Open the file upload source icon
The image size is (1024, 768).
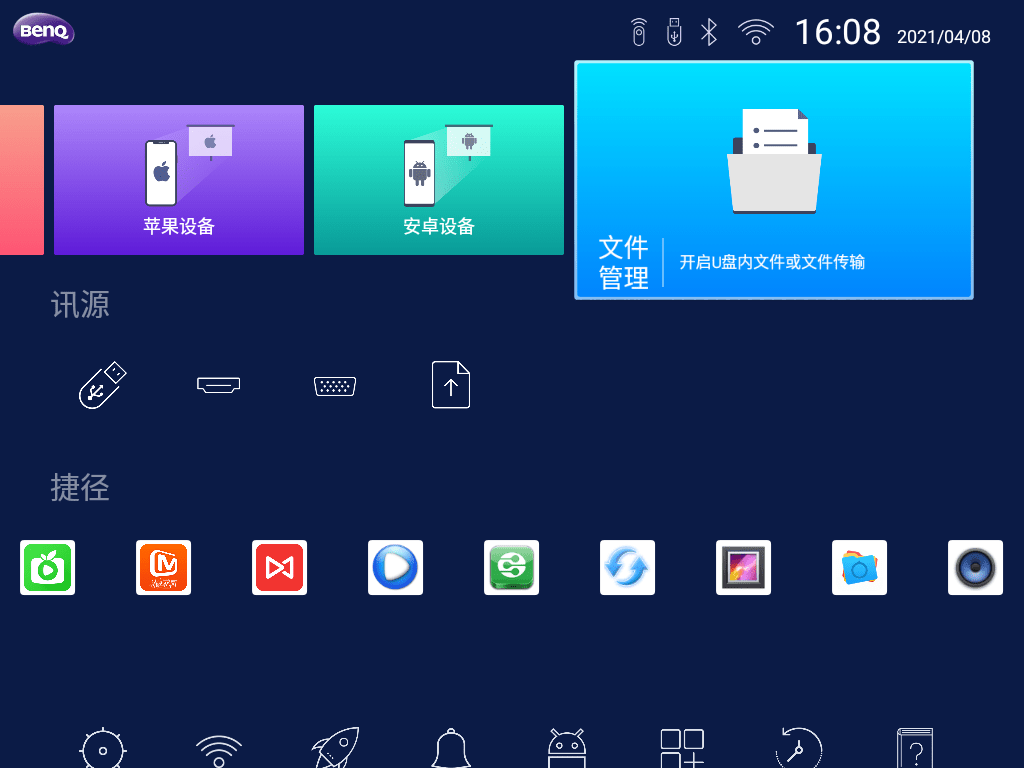click(451, 385)
